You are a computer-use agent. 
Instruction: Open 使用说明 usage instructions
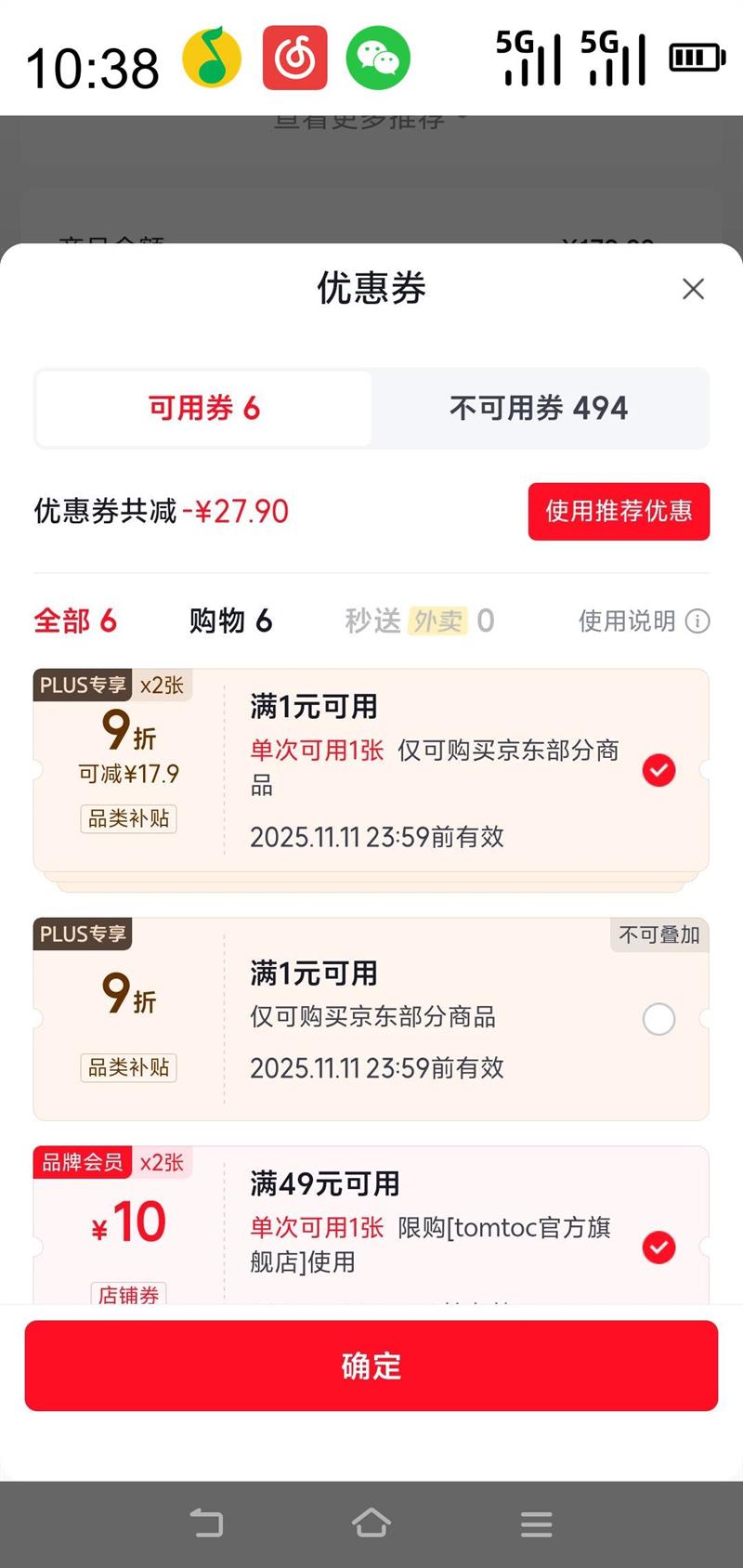643,621
